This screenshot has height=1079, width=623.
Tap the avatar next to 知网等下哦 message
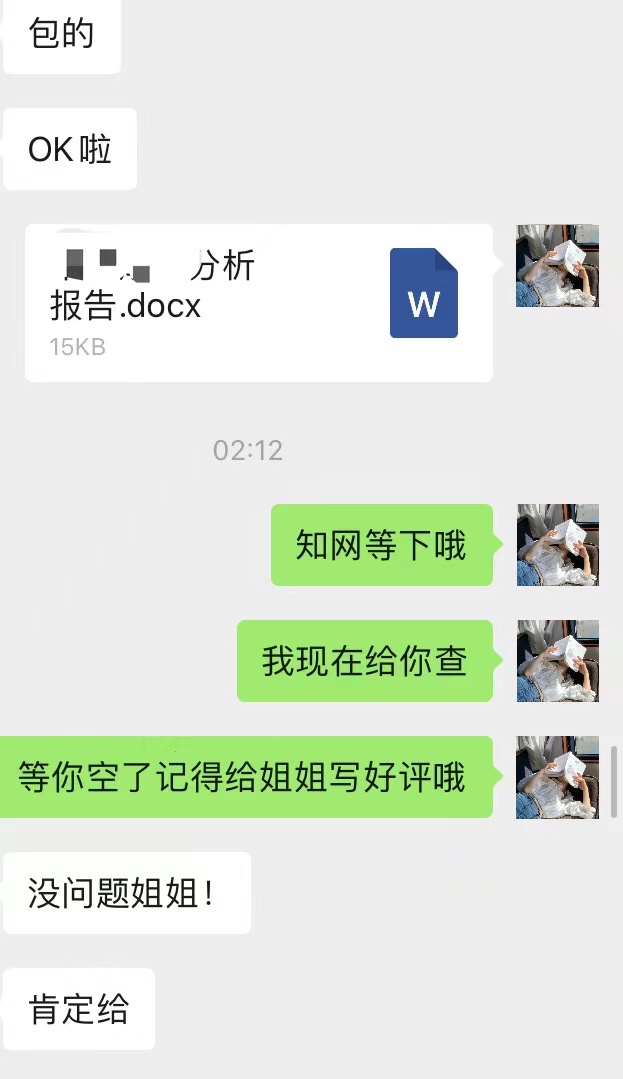557,545
